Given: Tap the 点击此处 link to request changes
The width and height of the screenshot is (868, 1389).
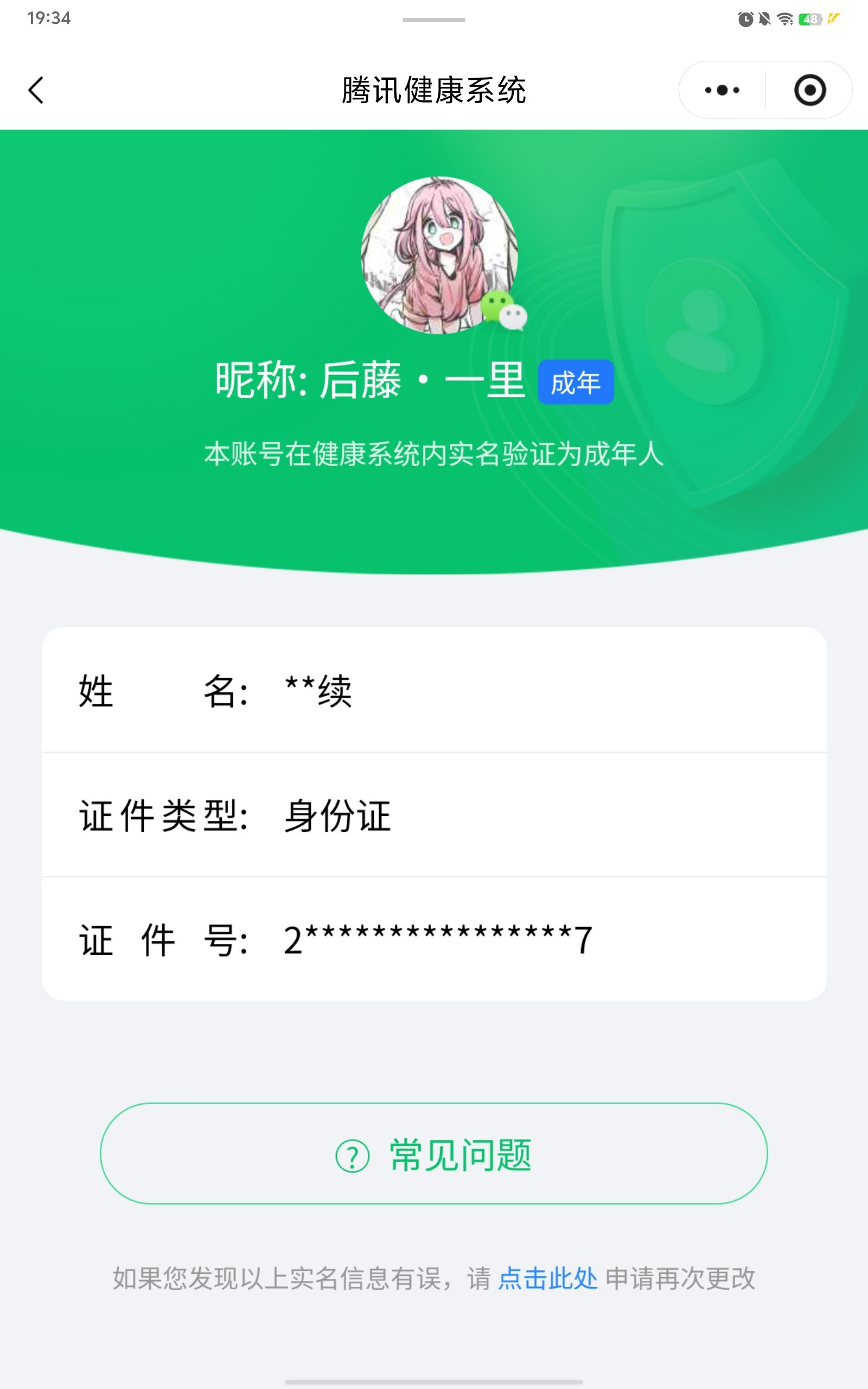Looking at the screenshot, I should [547, 1279].
